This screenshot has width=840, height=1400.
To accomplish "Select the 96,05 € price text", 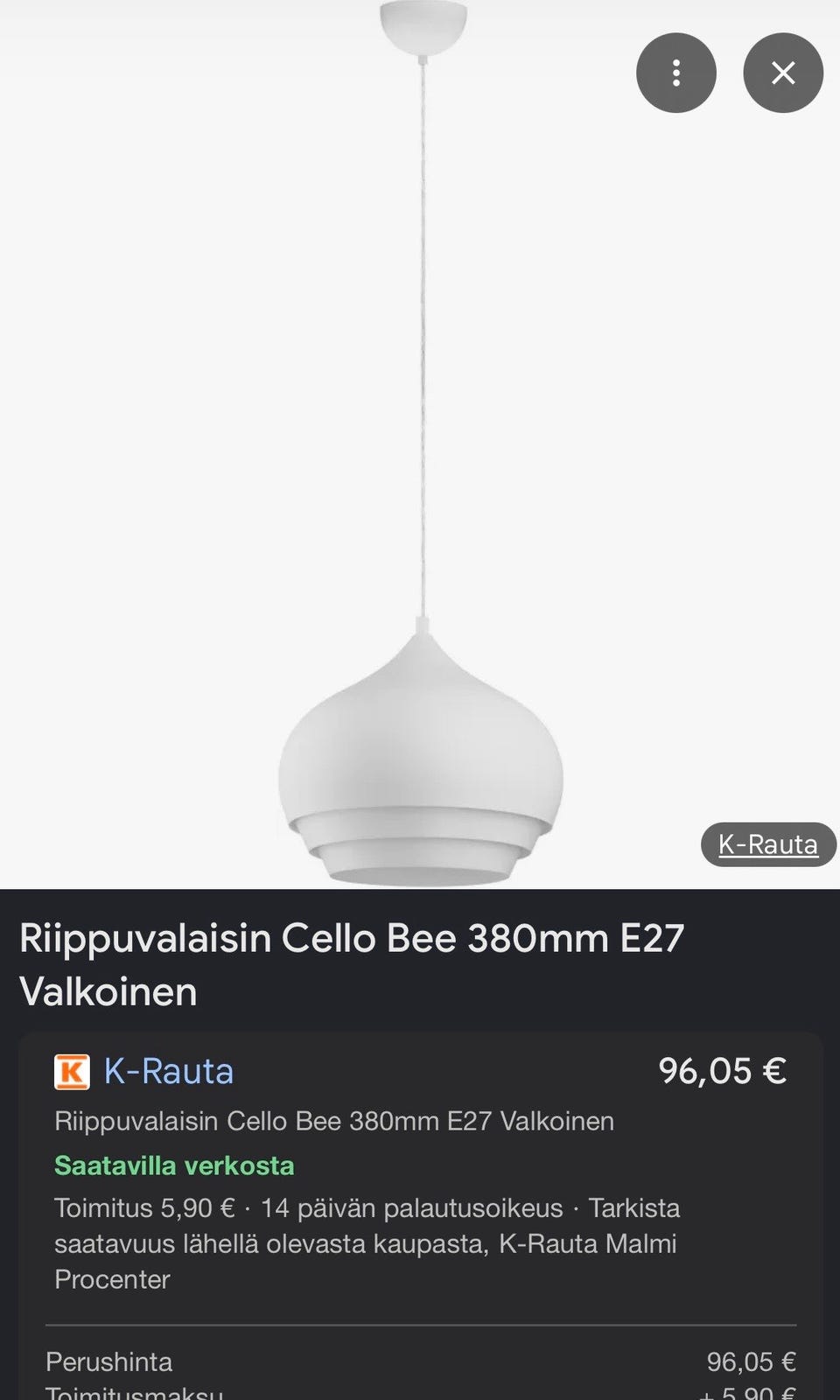I will 721,1070.
